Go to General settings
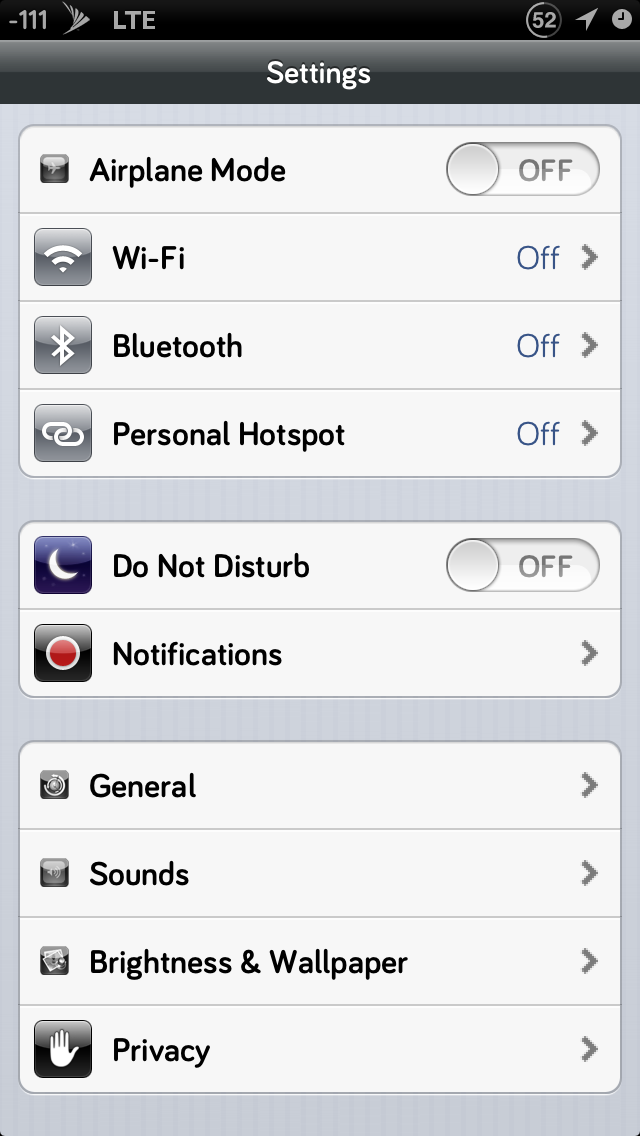 [320, 785]
